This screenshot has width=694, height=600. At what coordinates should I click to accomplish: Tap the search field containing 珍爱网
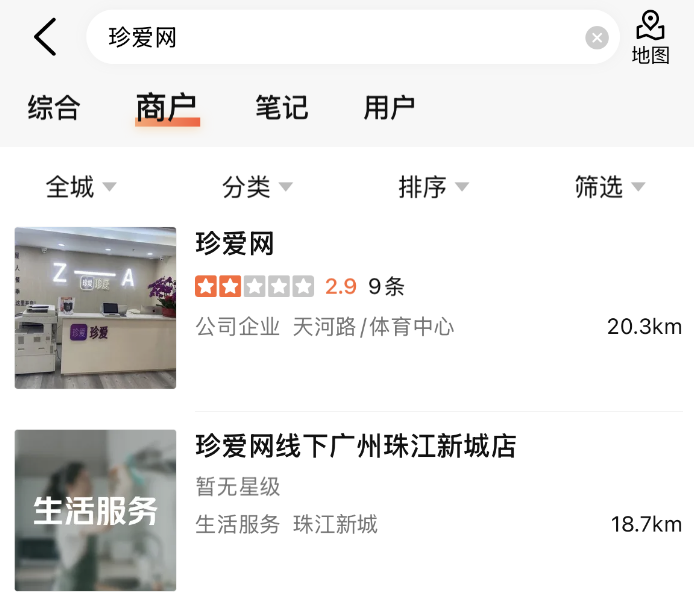click(x=340, y=38)
